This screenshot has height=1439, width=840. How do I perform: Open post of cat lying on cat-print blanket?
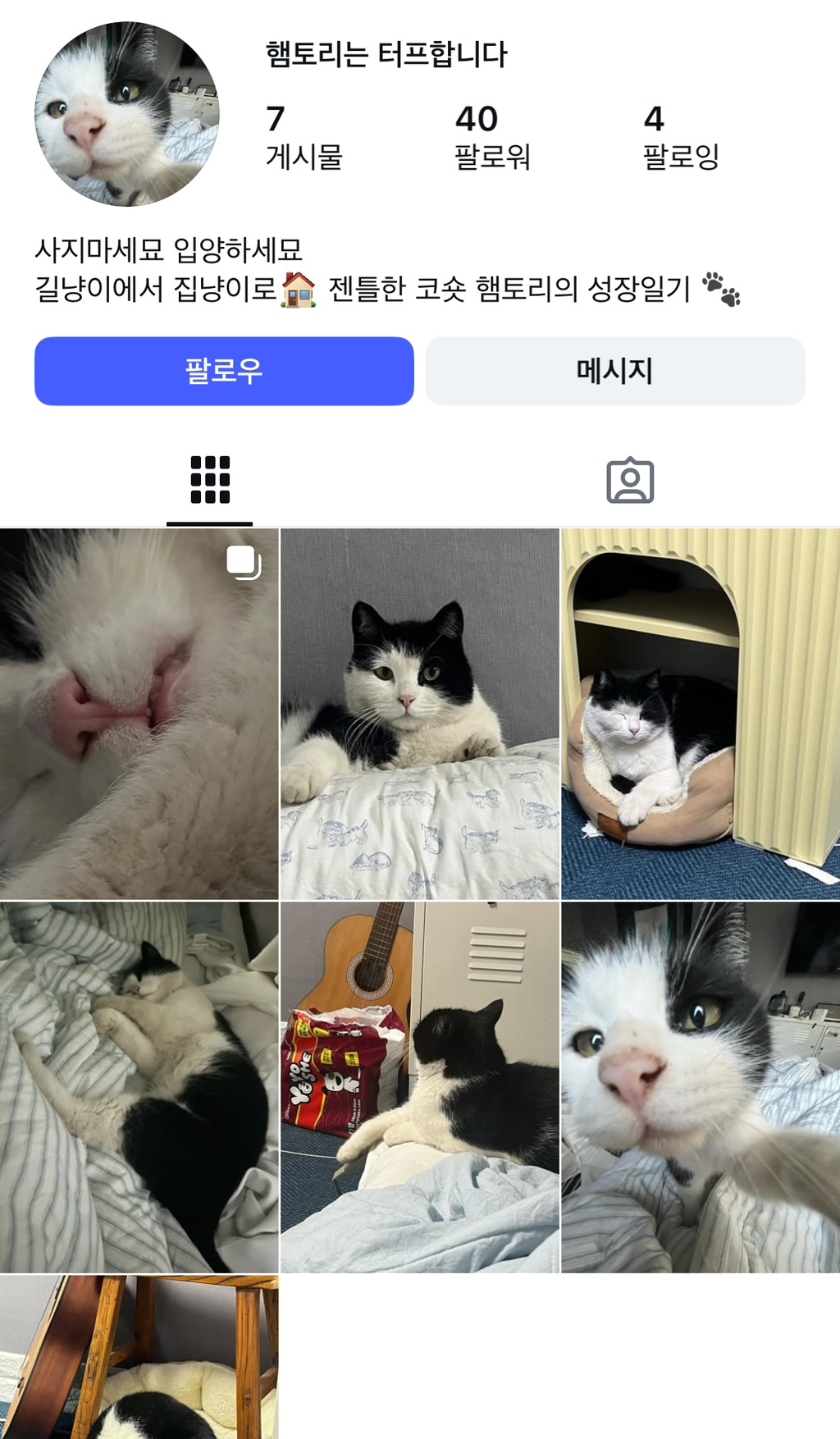tap(419, 714)
